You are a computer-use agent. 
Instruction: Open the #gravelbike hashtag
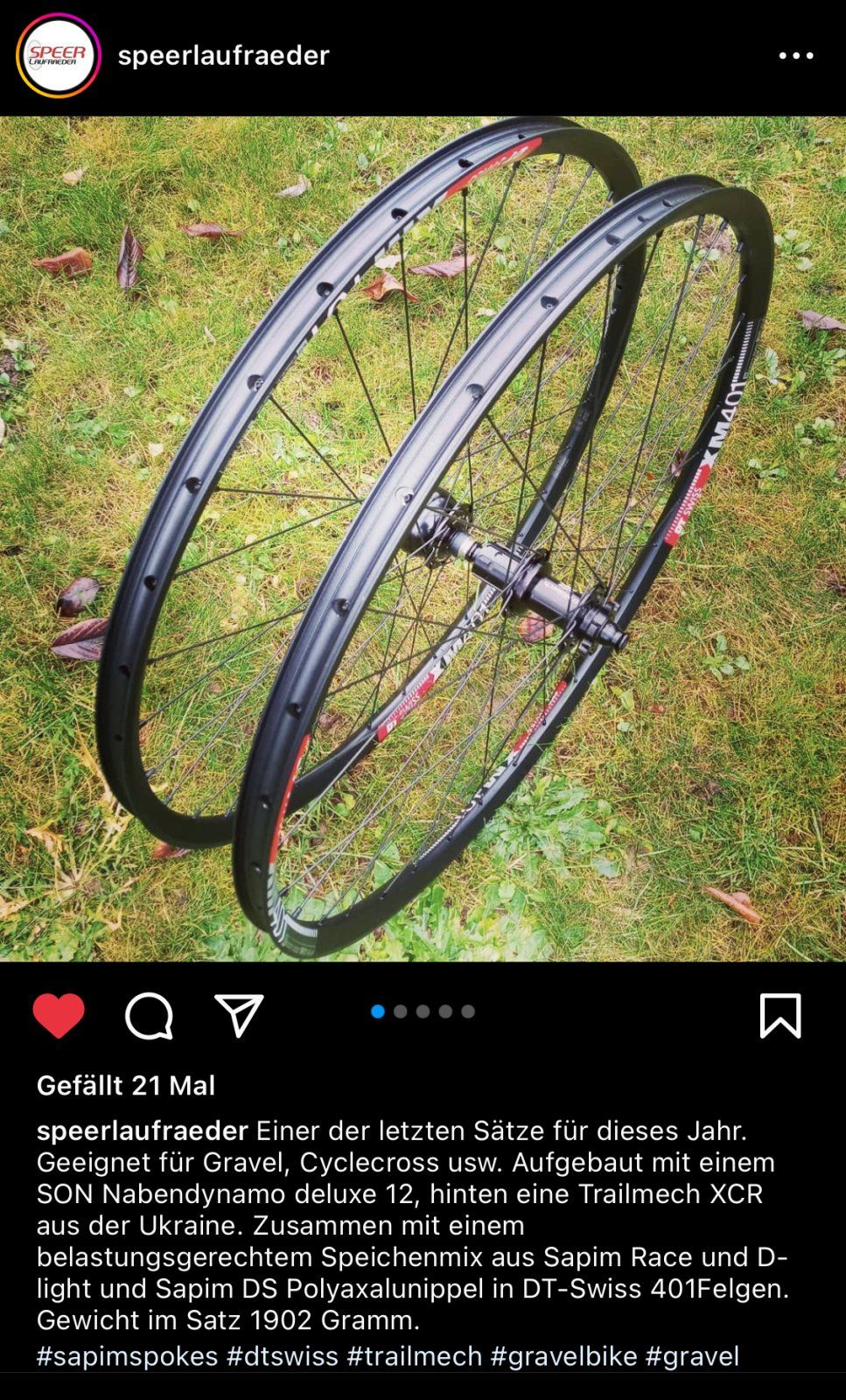point(563,1356)
